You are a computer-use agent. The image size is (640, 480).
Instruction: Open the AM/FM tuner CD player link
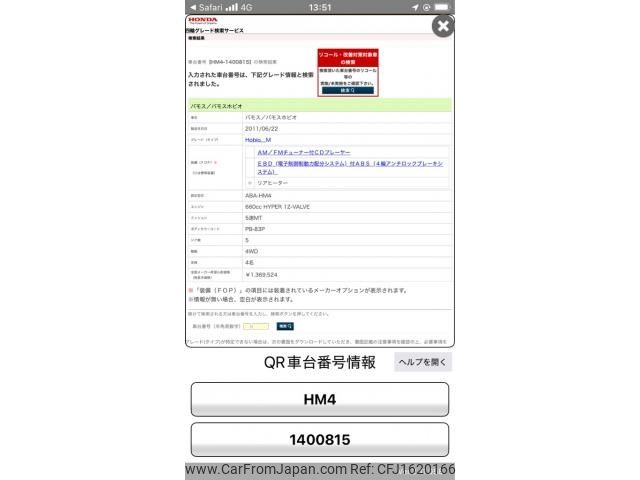[x=305, y=152]
